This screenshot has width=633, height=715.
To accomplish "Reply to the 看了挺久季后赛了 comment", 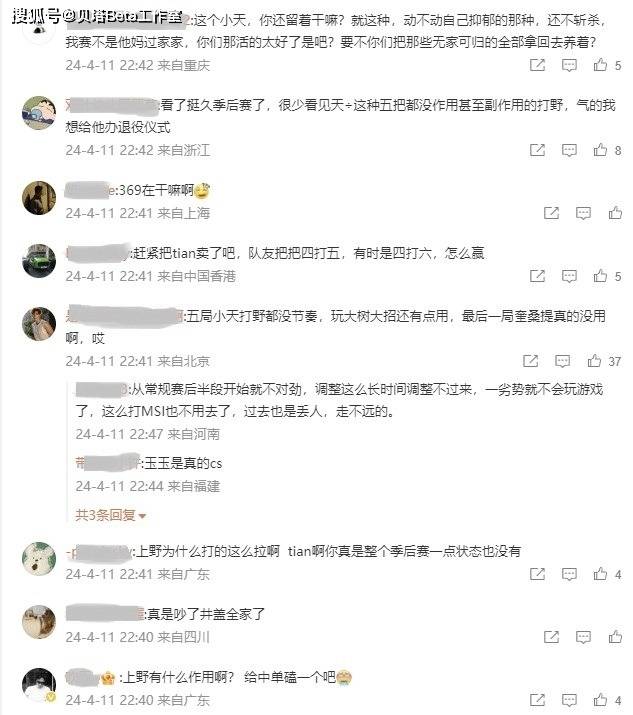I will 570,150.
